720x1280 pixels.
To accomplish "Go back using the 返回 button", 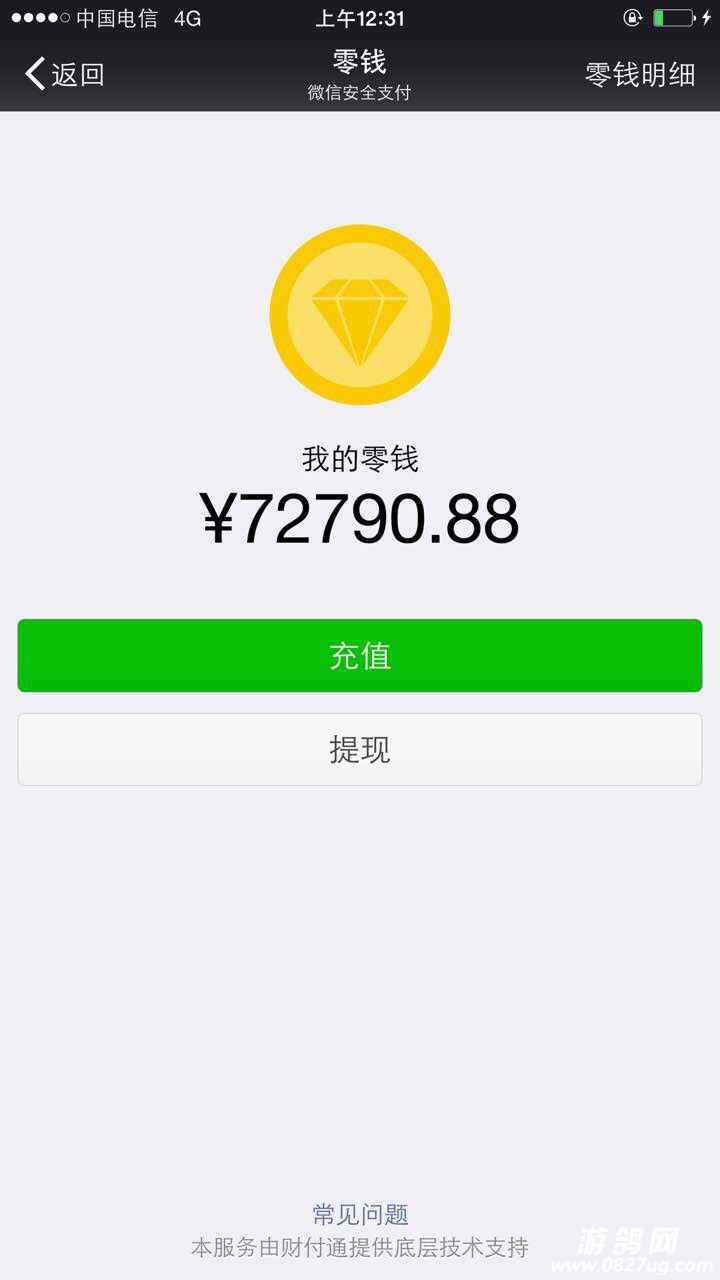I will [65, 74].
